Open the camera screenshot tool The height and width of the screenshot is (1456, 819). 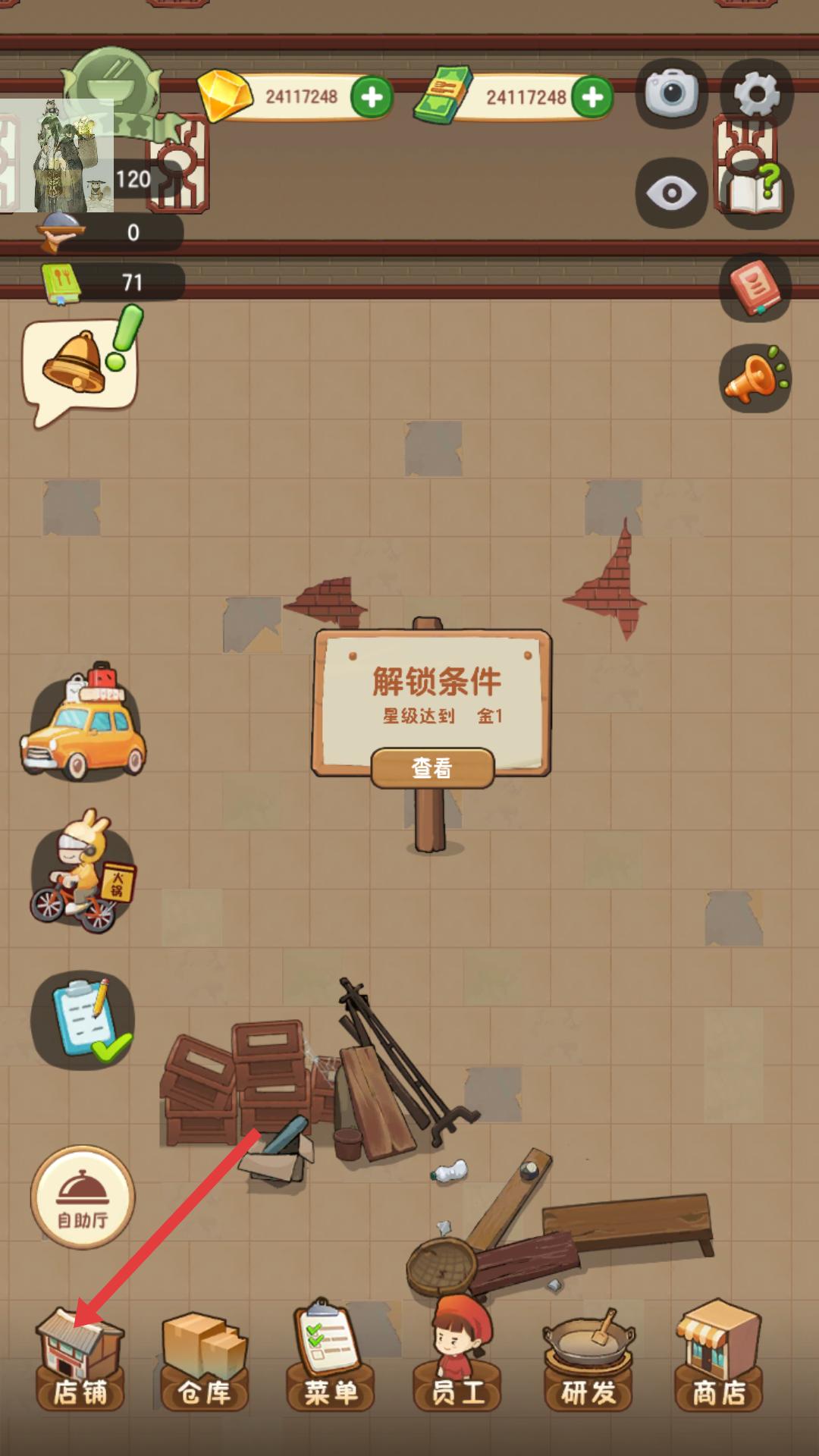[x=672, y=93]
